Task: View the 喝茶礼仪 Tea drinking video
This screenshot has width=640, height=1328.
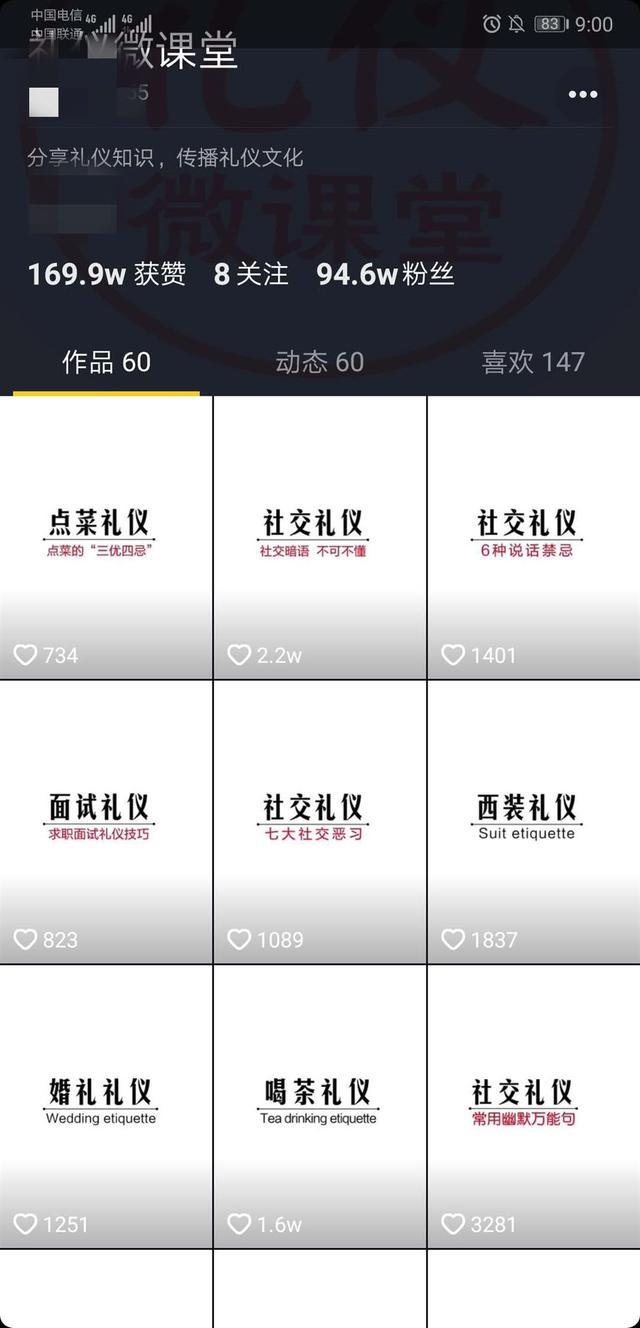Action: pos(320,1105)
